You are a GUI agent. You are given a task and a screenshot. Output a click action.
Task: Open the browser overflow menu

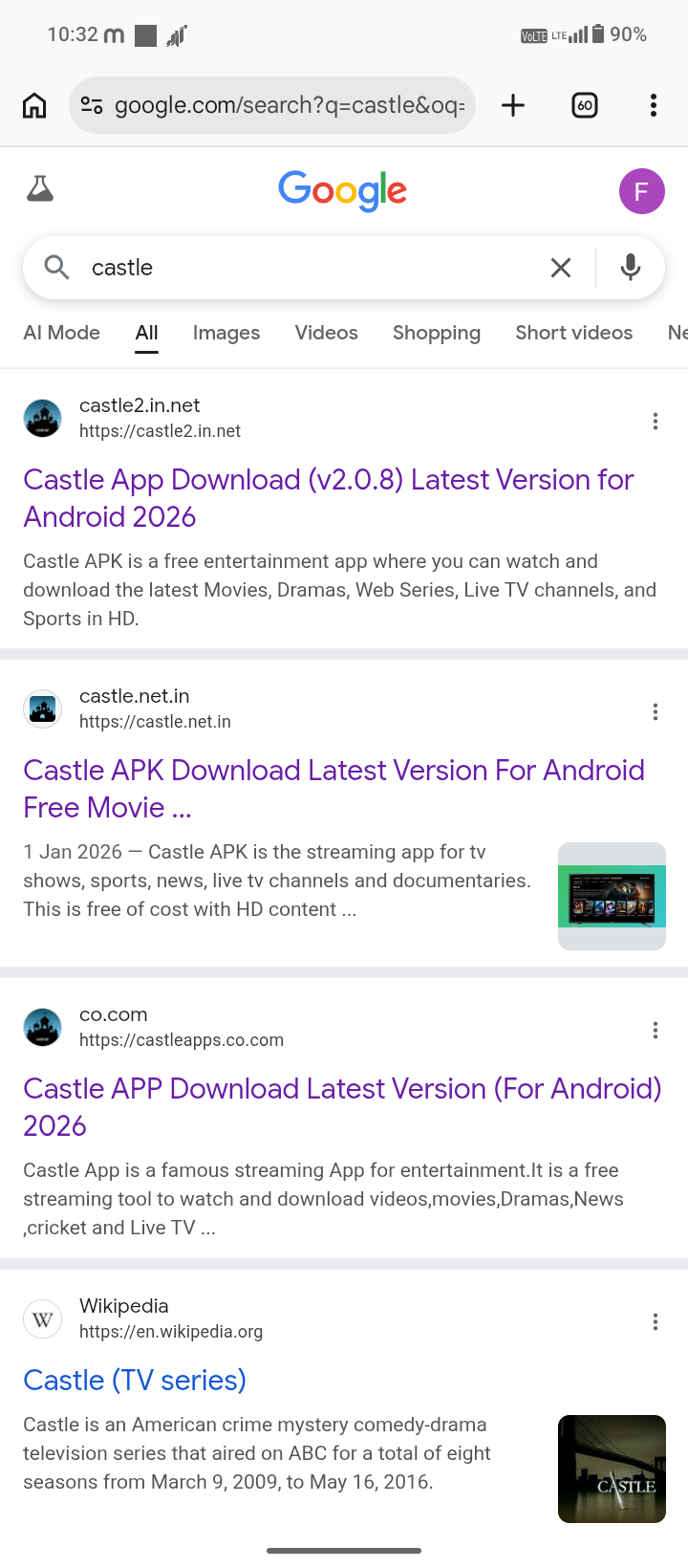click(x=654, y=105)
